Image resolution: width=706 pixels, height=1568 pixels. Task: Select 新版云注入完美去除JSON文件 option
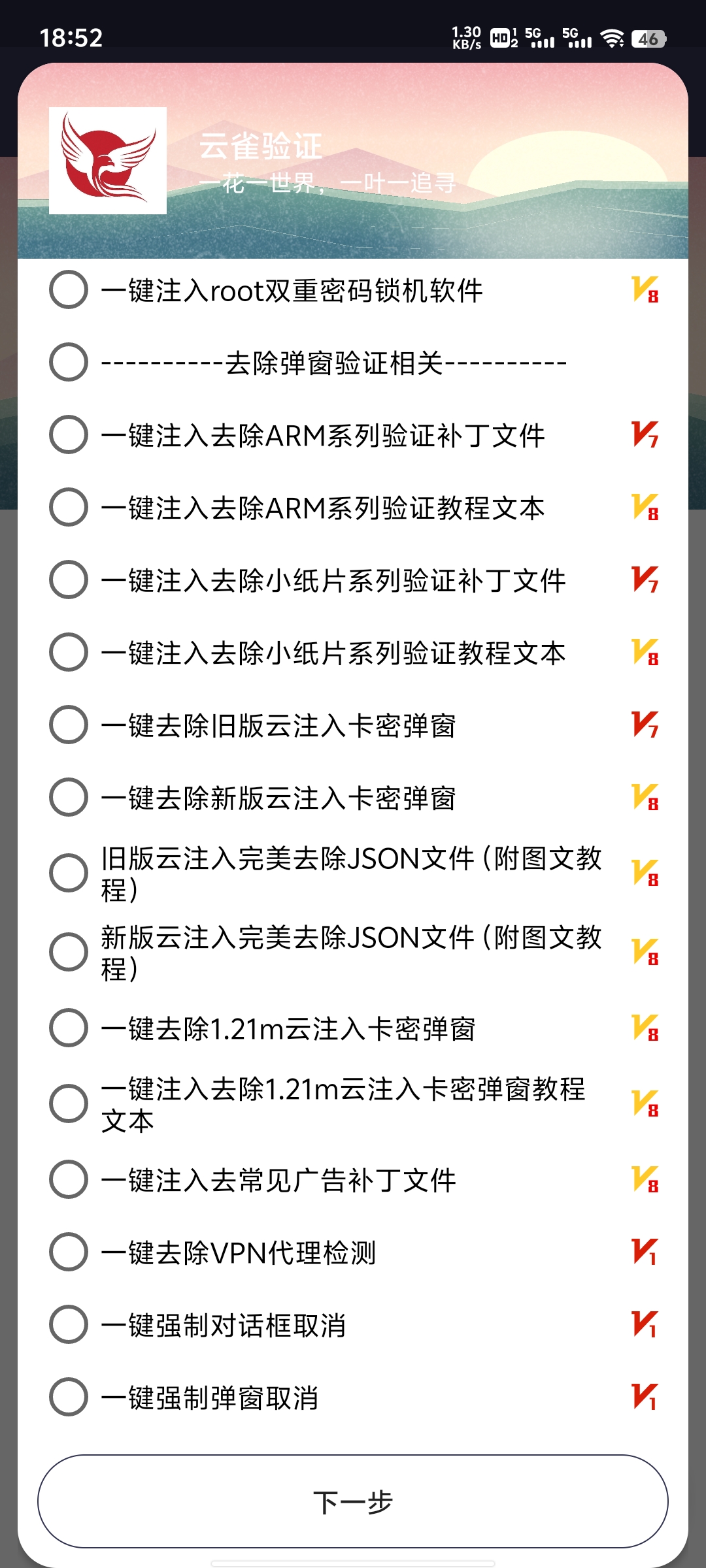tap(69, 952)
